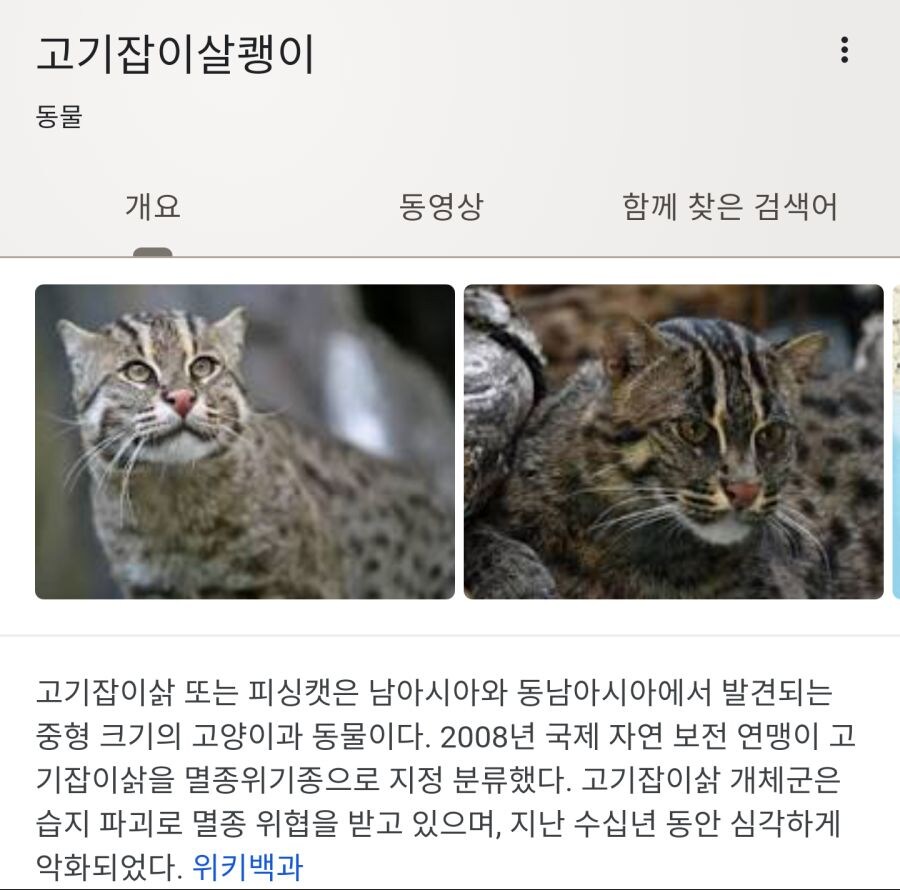
Task: Open the first fishing cat photo
Action: point(245,441)
